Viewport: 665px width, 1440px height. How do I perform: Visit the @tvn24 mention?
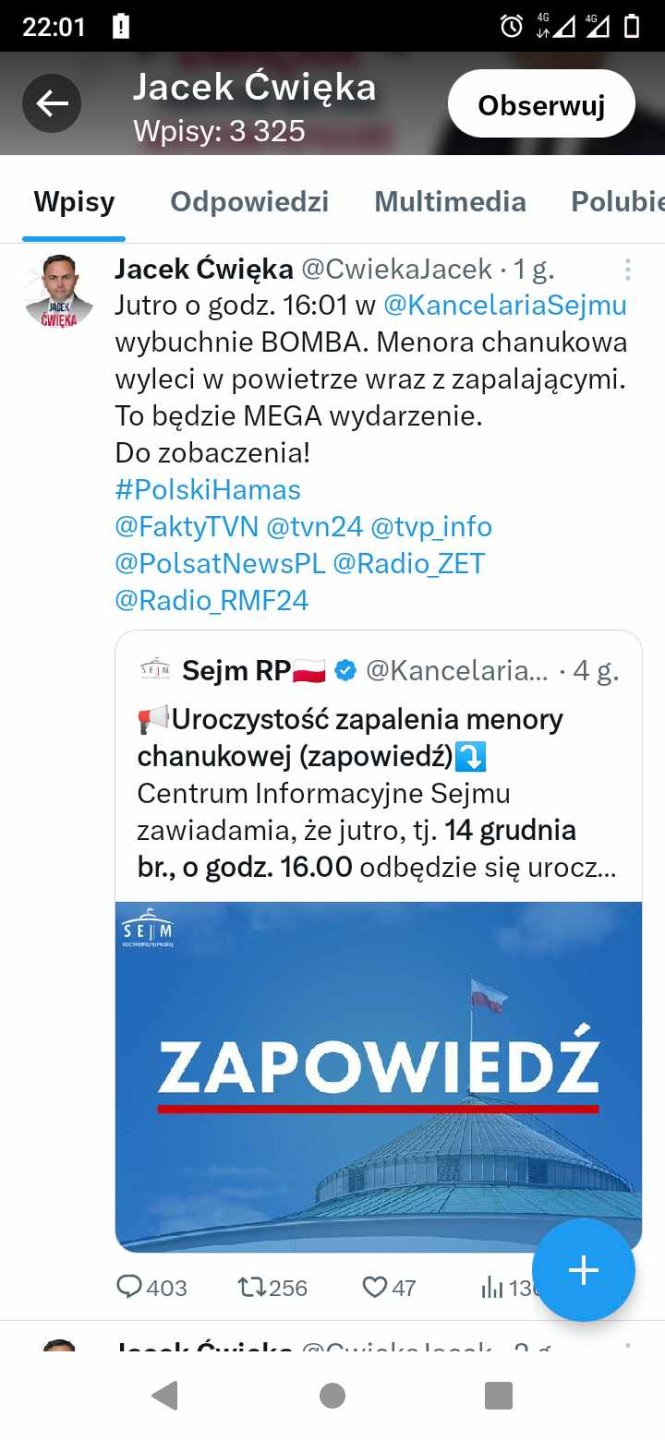click(314, 527)
